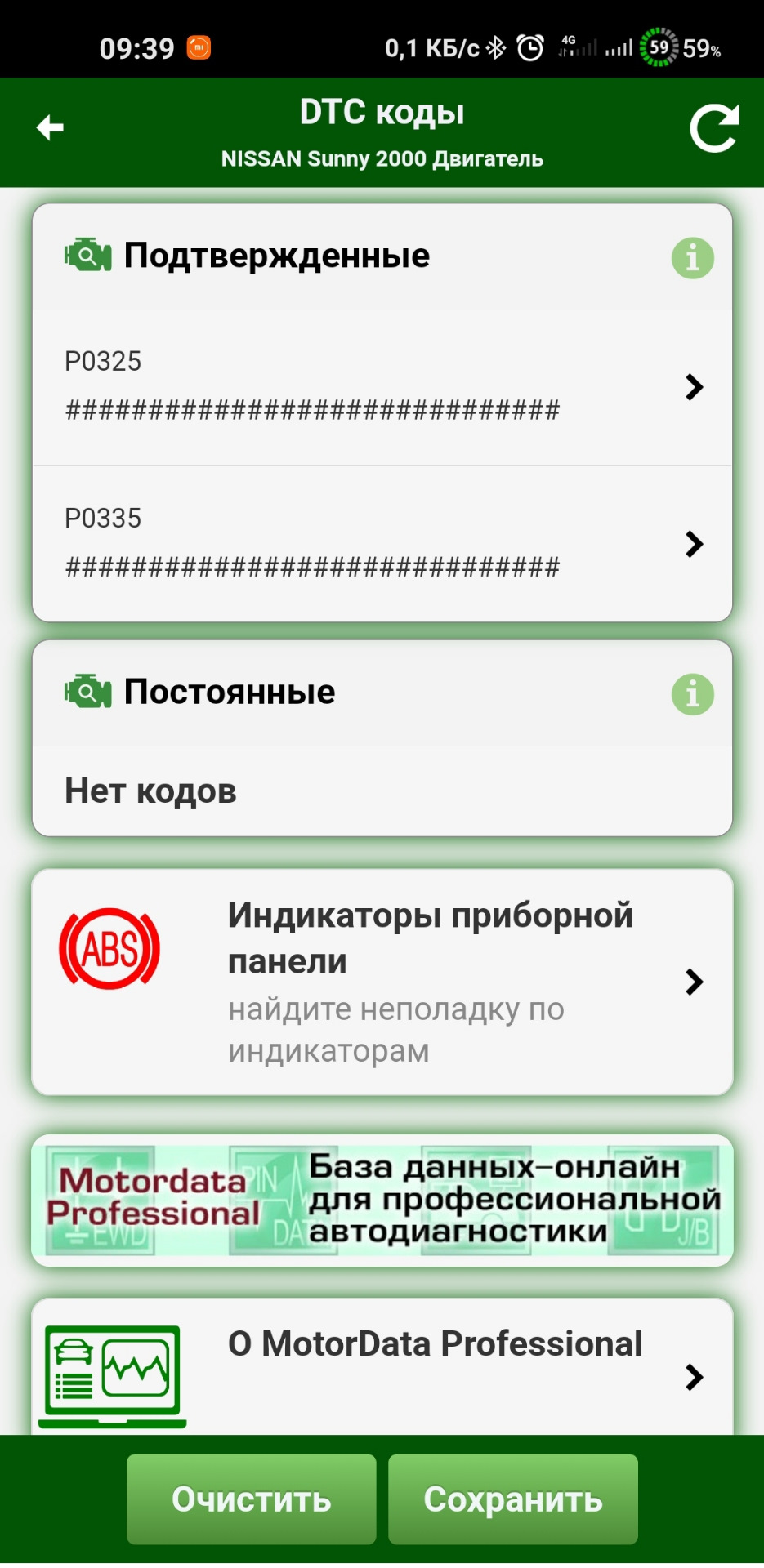Refresh the DTC codes list

[714, 128]
